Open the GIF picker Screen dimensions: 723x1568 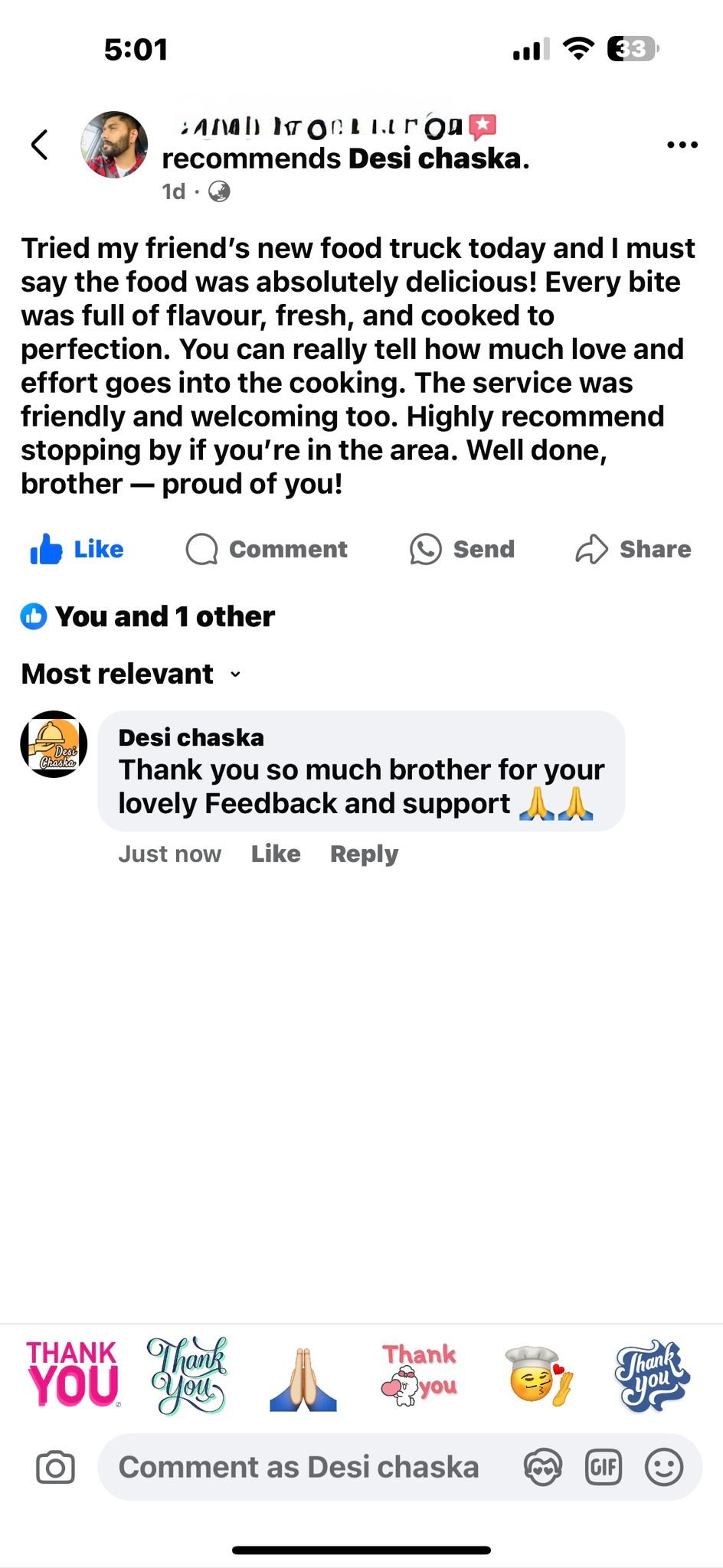604,1468
